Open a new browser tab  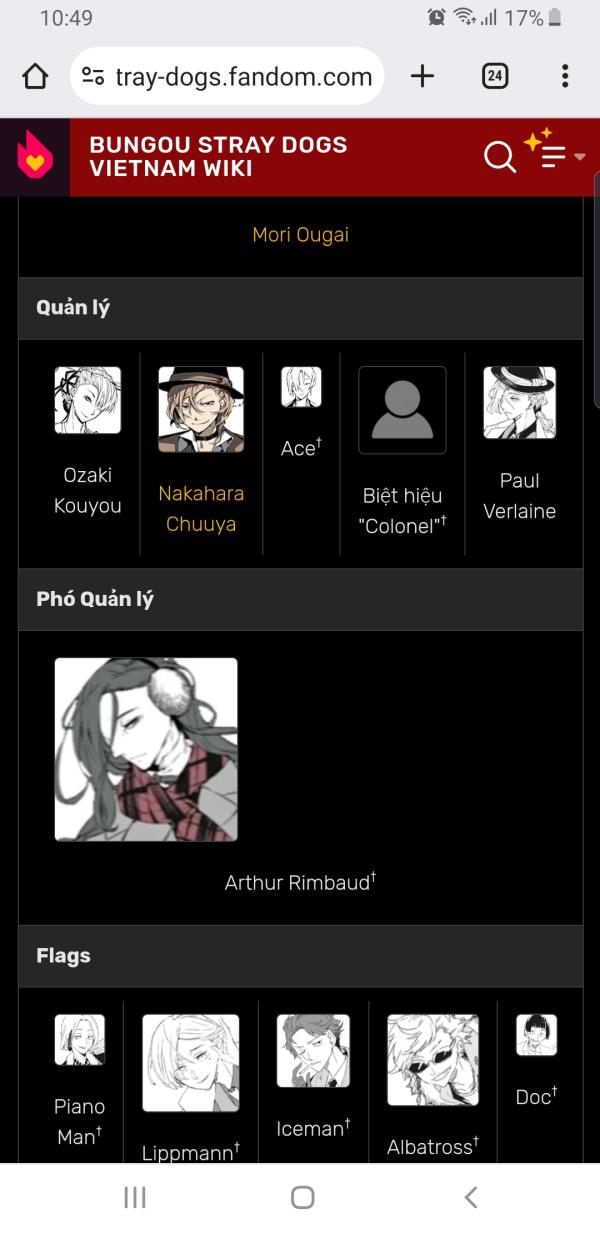click(423, 76)
